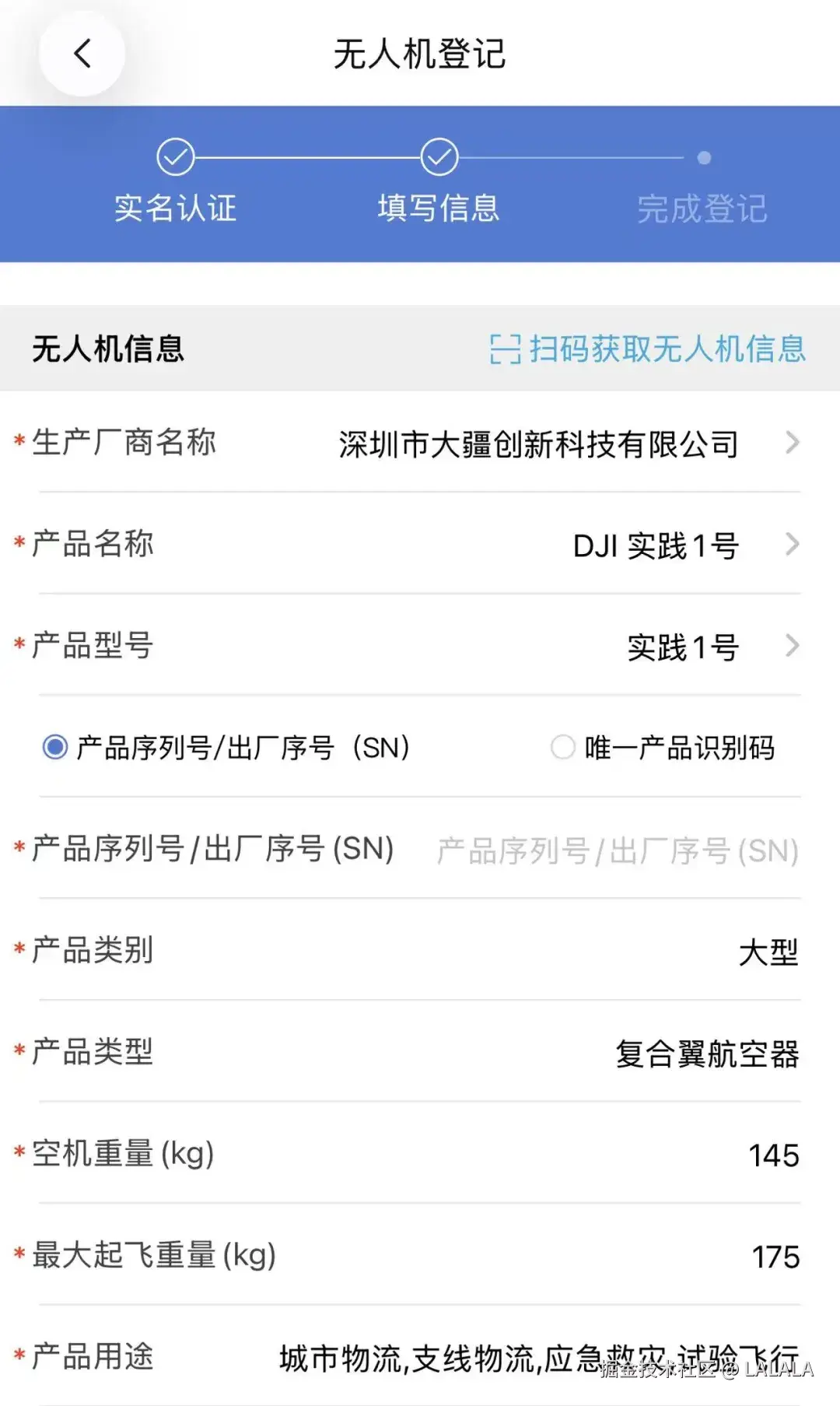
Task: Open the 生产厂商名称 selection via its chevron
Action: tap(793, 443)
